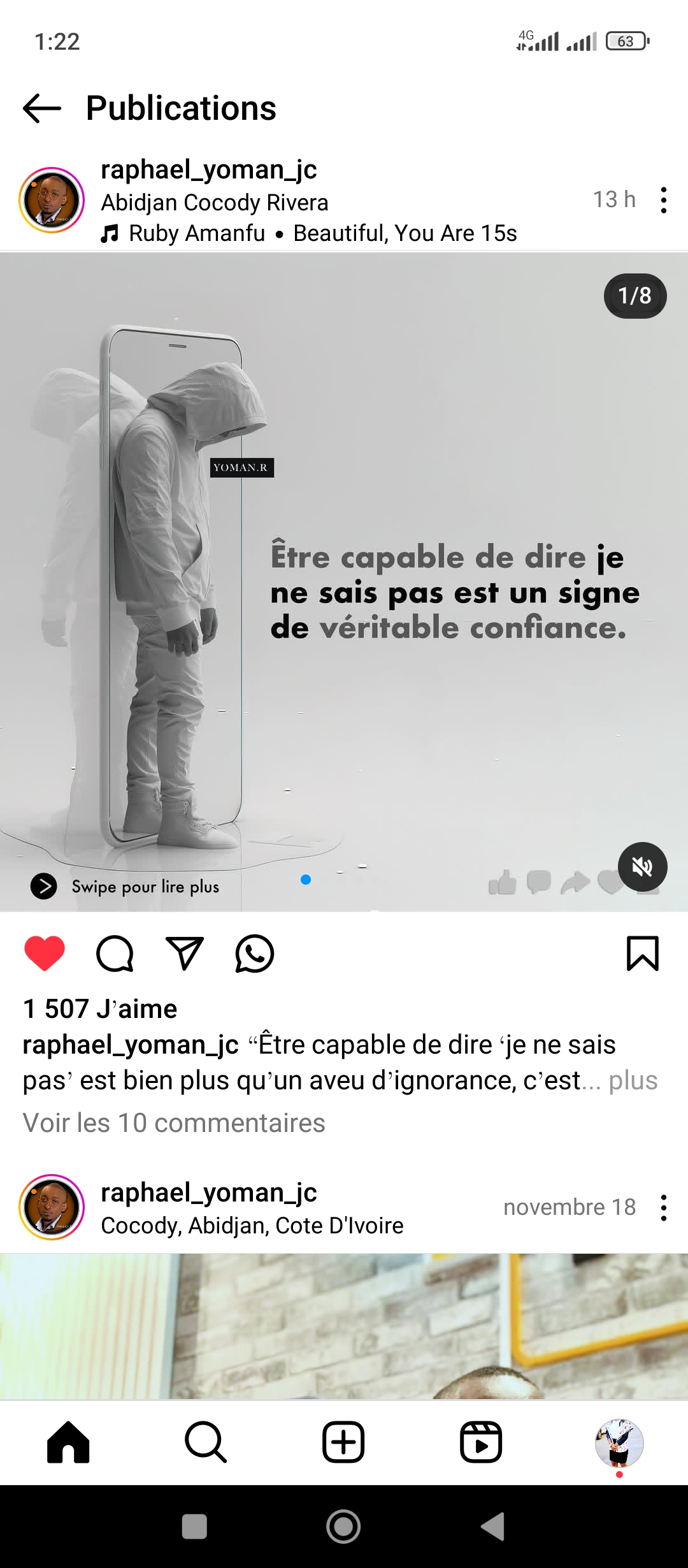Go to my profile tab
The width and height of the screenshot is (688, 1568).
619,1442
